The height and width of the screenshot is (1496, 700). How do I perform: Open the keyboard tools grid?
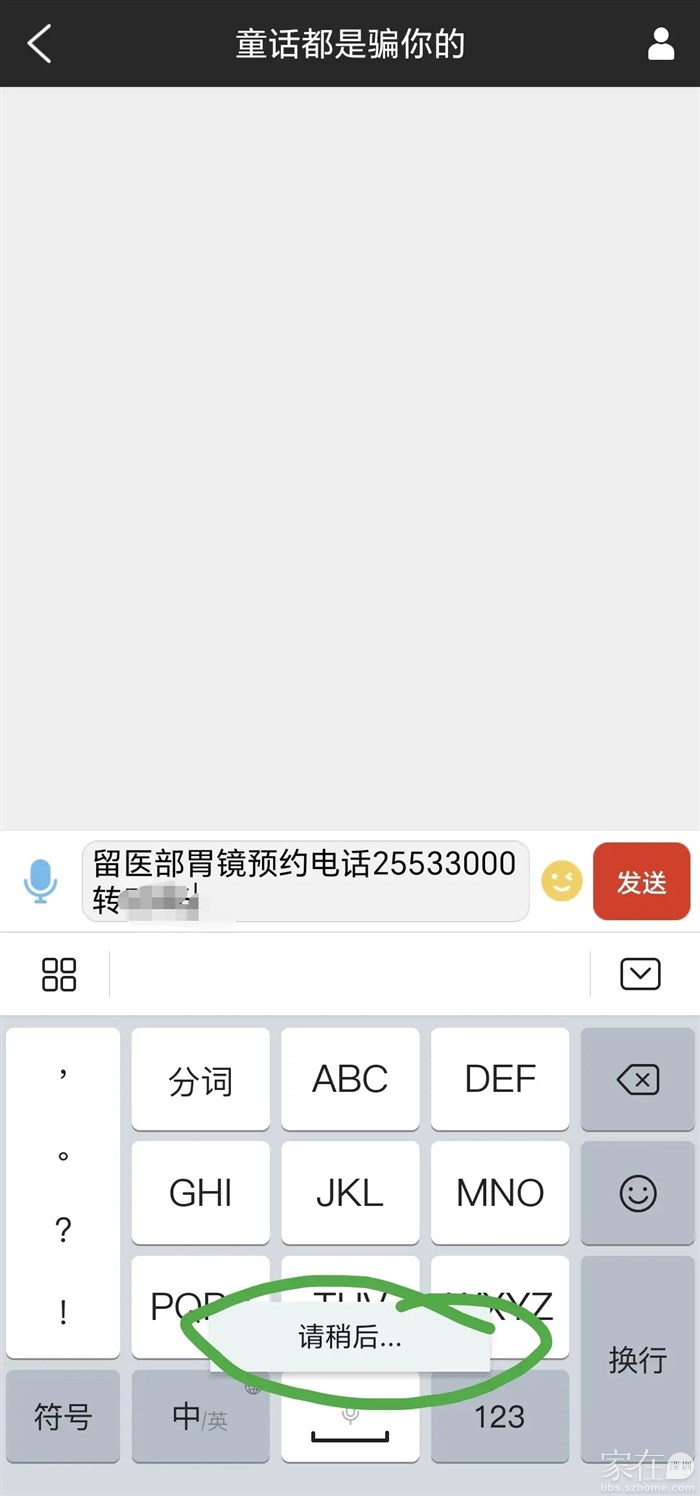[x=59, y=974]
